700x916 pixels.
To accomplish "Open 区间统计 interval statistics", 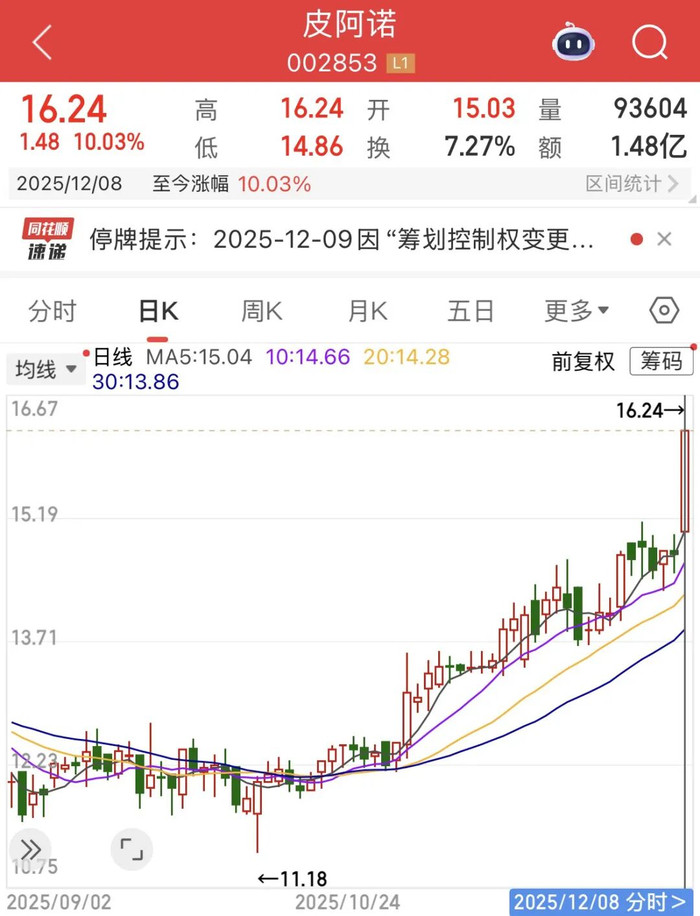I will [x=631, y=184].
